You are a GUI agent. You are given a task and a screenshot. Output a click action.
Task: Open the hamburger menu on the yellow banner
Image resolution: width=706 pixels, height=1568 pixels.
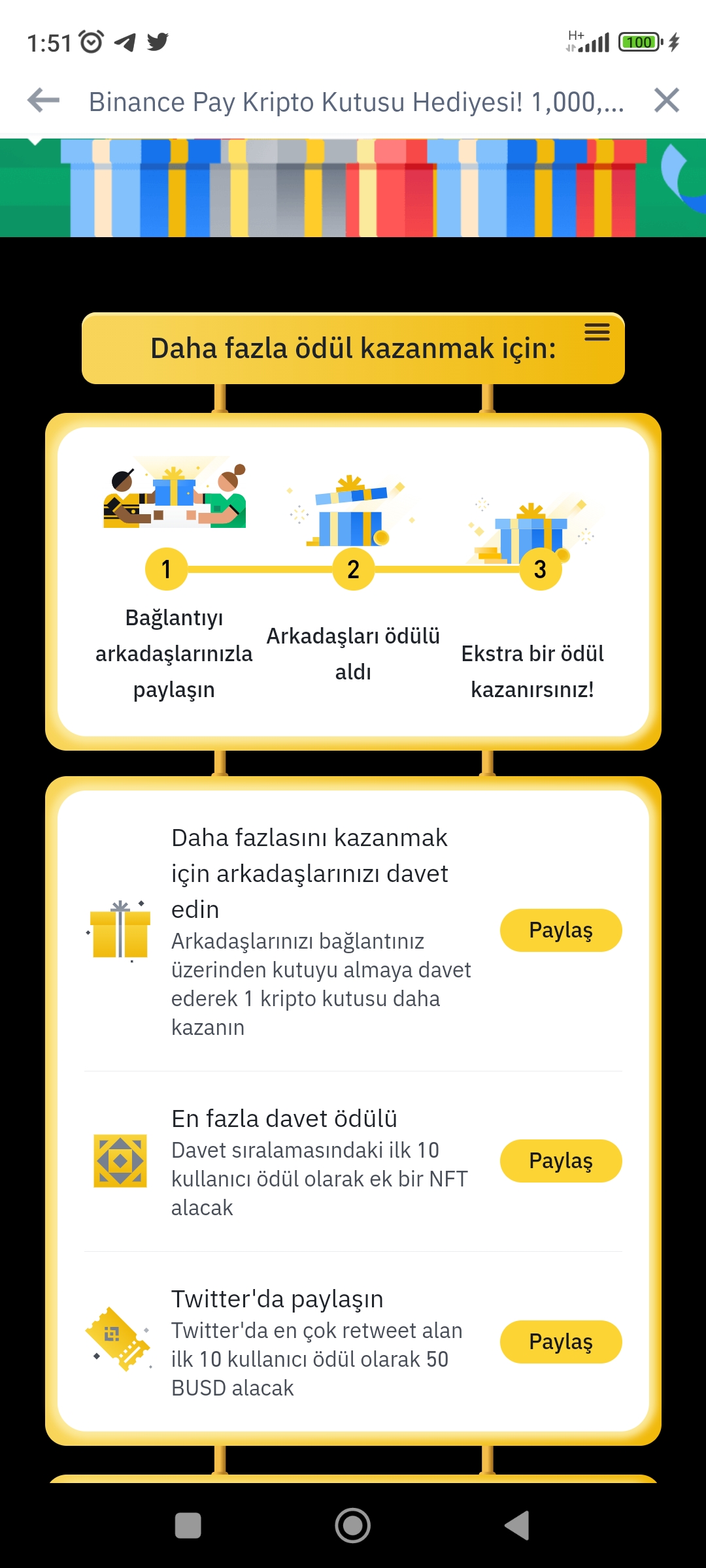point(597,332)
